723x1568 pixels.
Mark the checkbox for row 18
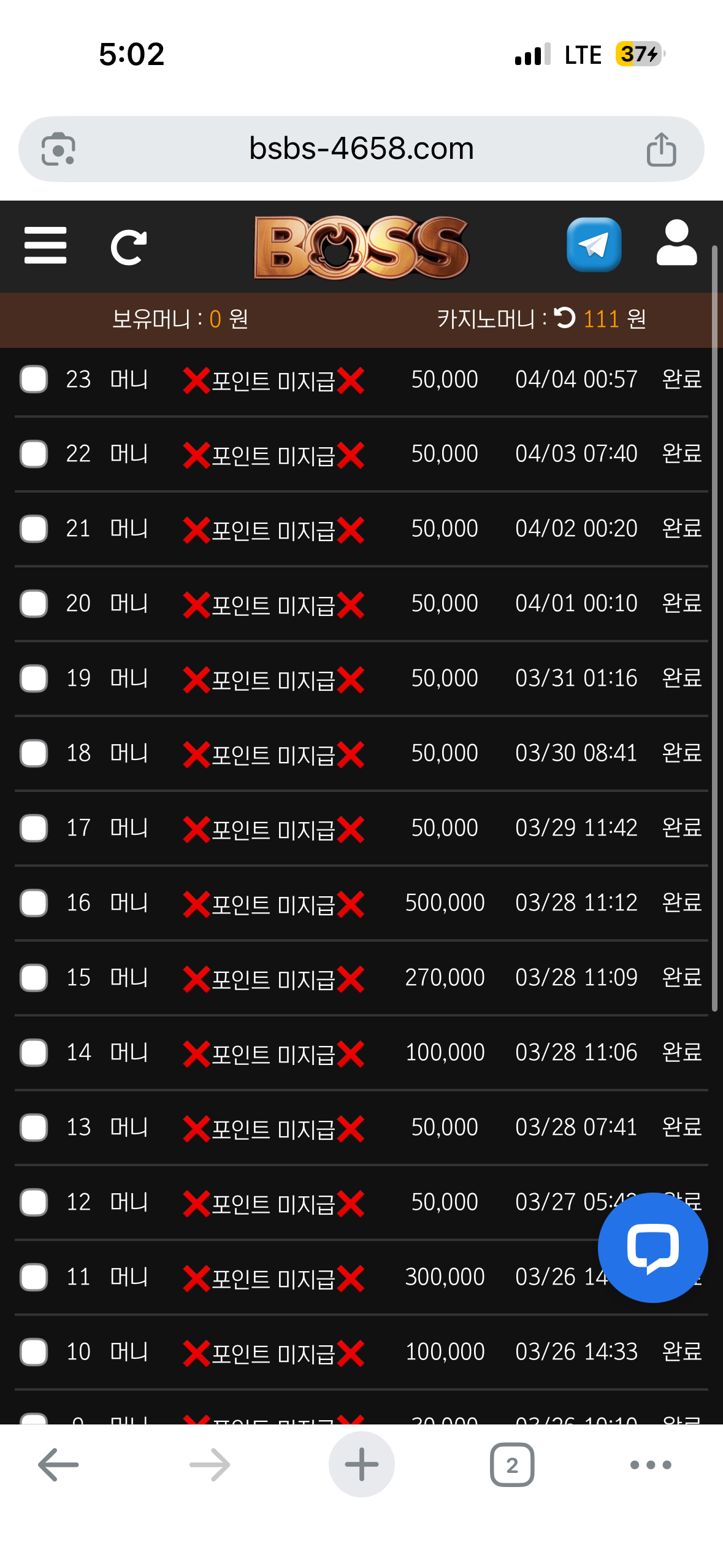tap(34, 753)
